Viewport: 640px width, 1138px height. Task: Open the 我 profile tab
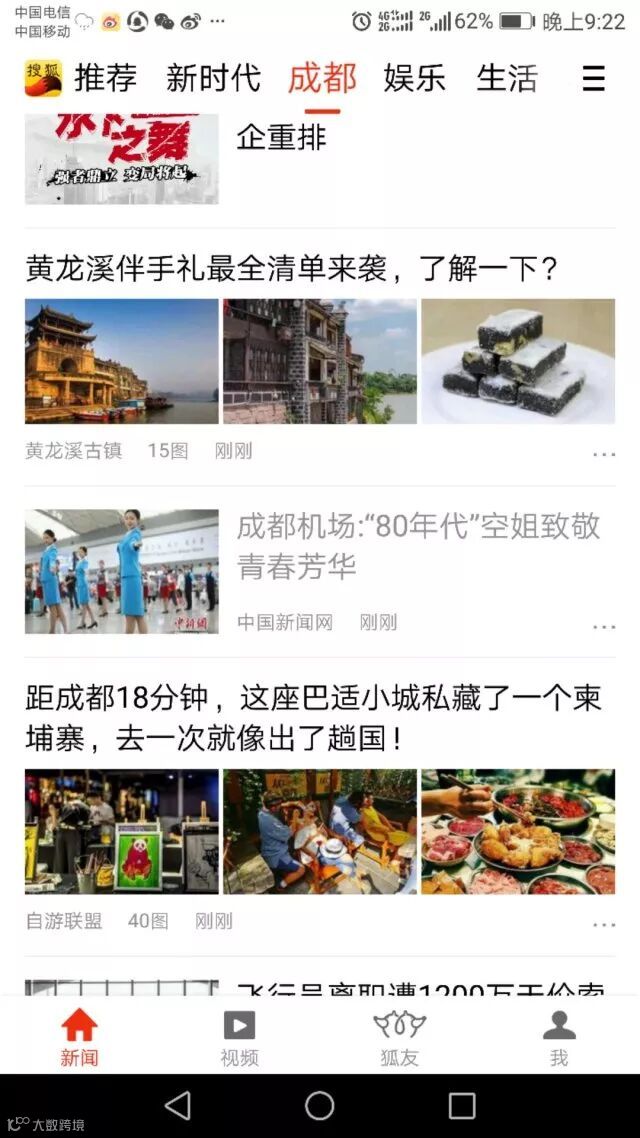559,1037
